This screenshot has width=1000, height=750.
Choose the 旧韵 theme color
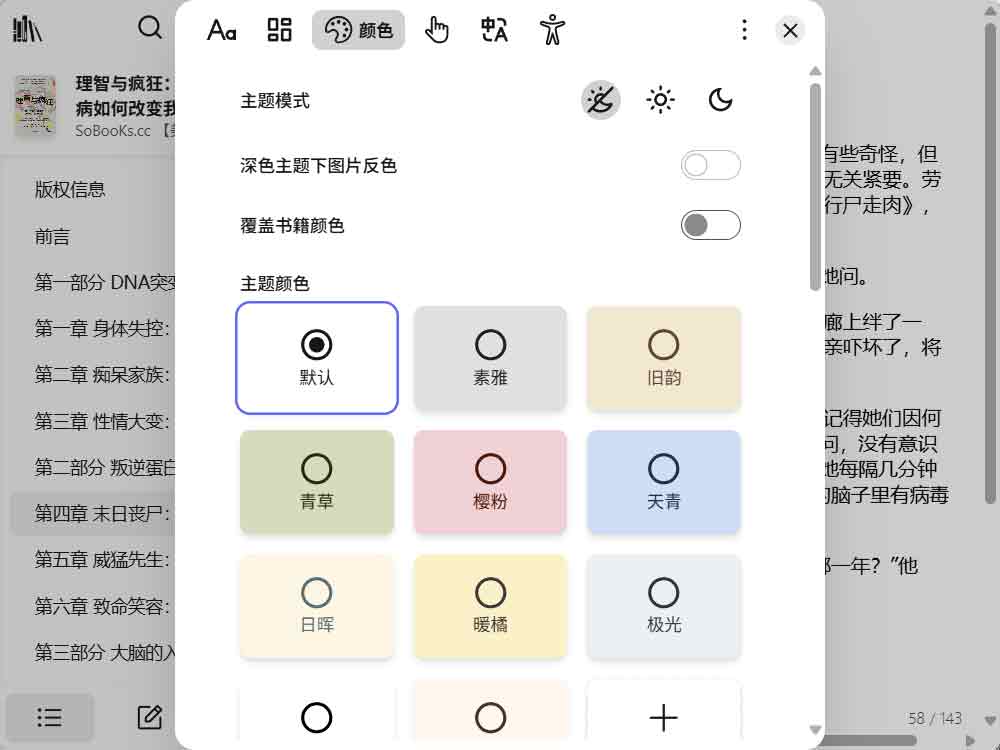(663, 358)
